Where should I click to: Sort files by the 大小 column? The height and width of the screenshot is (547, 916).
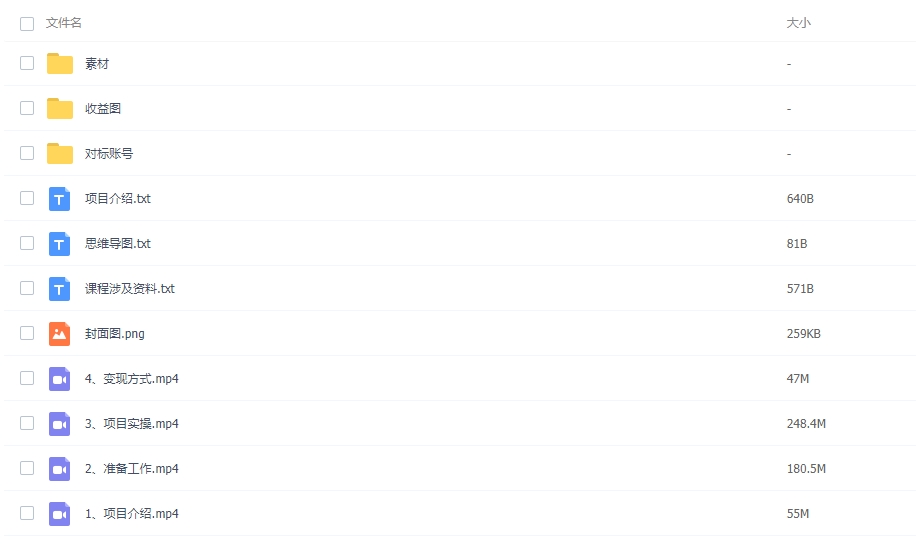[x=798, y=23]
